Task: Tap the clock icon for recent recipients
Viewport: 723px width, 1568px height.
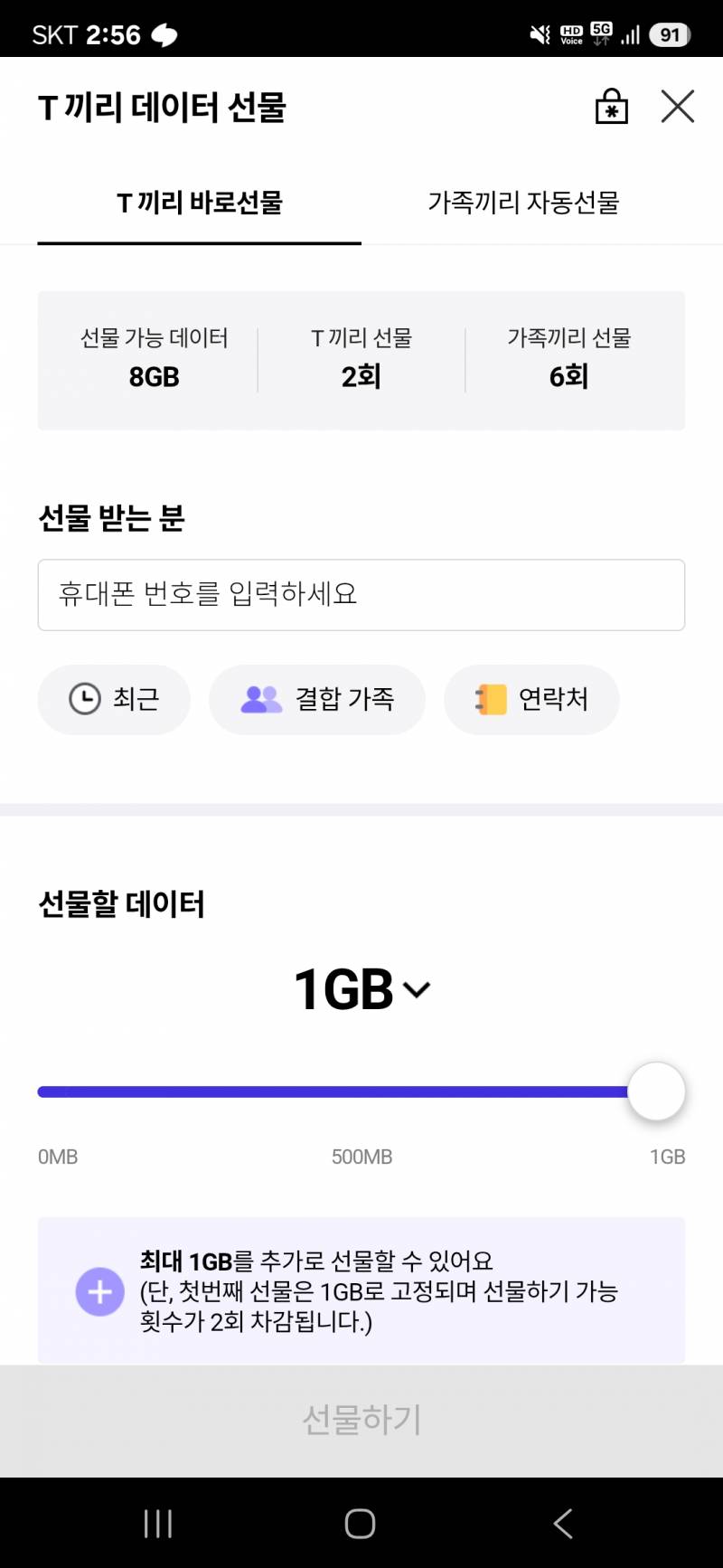Action: (83, 697)
